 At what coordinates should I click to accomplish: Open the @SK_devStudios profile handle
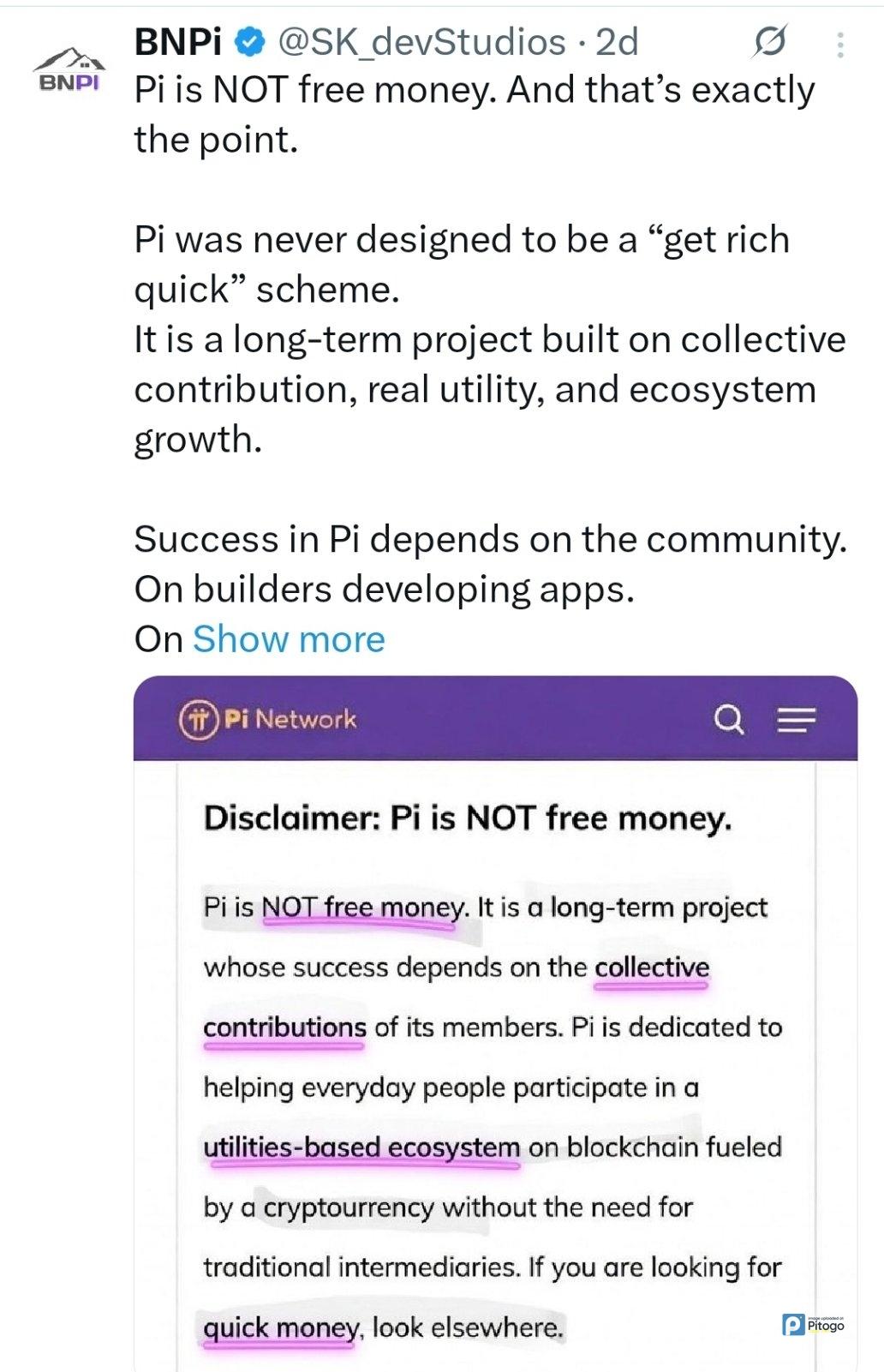click(x=421, y=41)
